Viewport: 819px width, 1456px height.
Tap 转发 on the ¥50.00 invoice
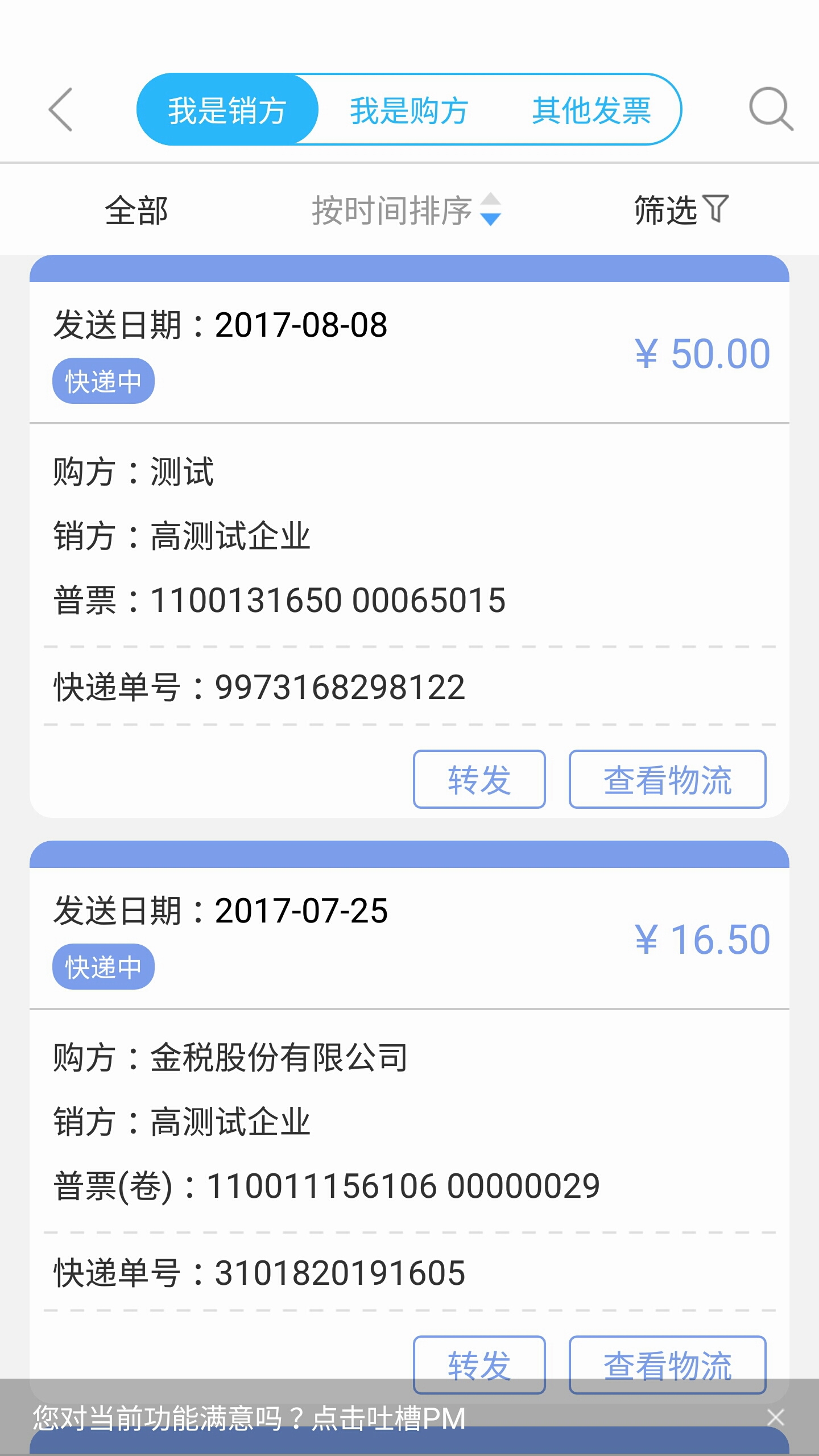tap(479, 779)
